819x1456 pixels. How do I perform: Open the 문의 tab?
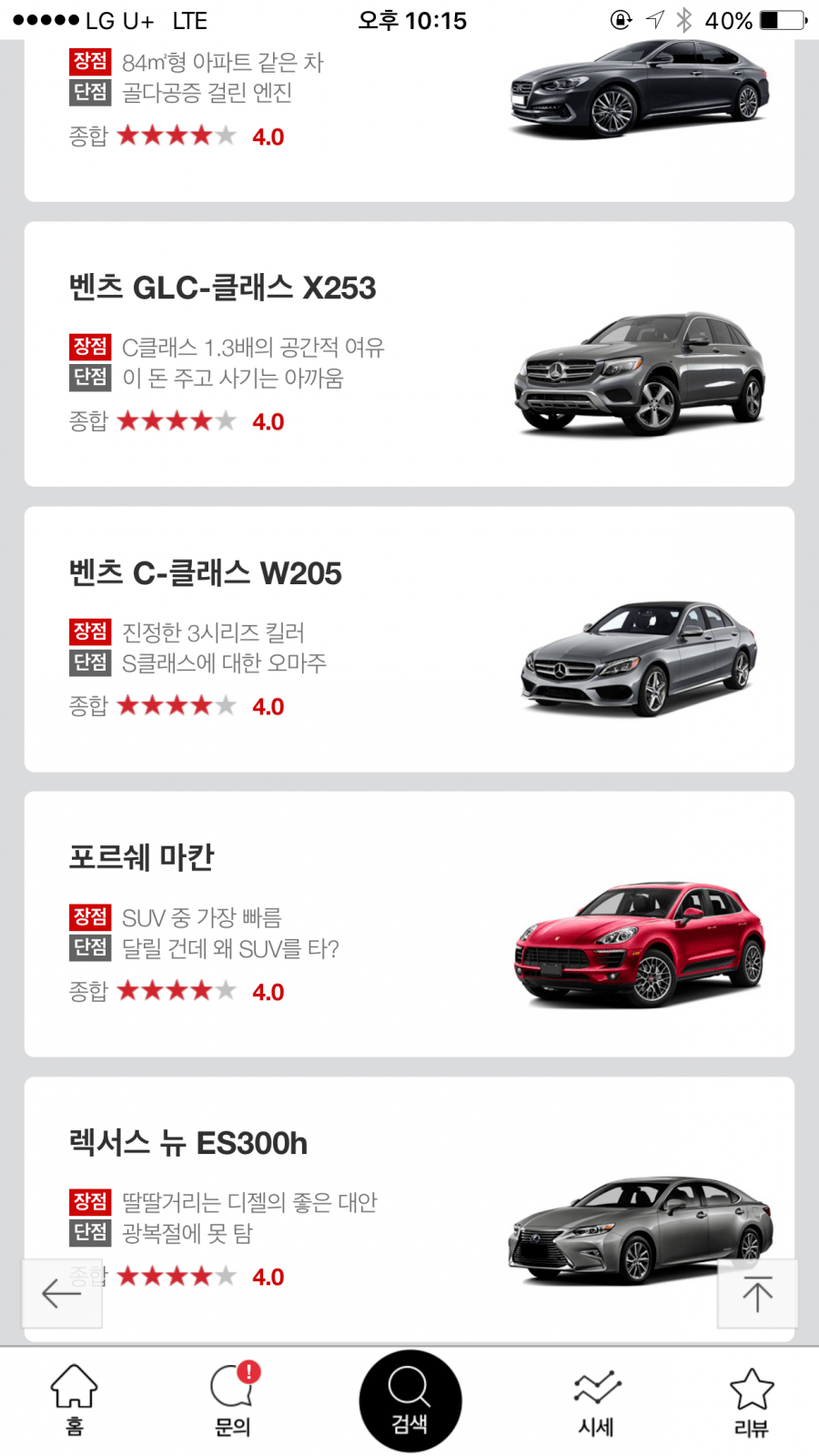(x=233, y=1400)
